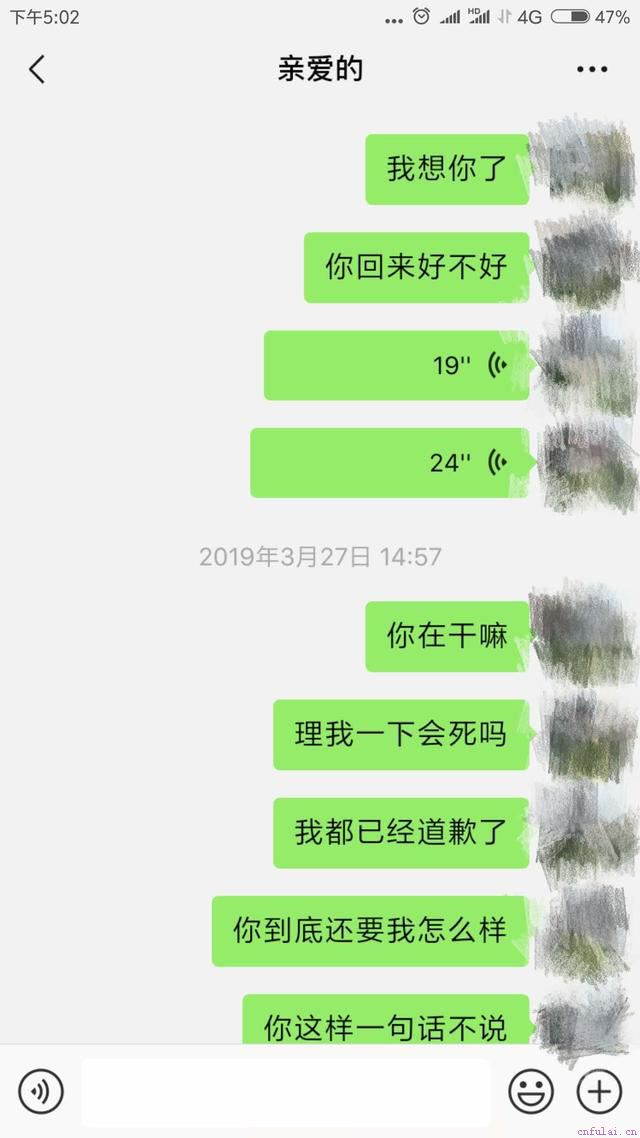Open the three-dots chat info menu
This screenshot has height=1138, width=640.
(592, 69)
